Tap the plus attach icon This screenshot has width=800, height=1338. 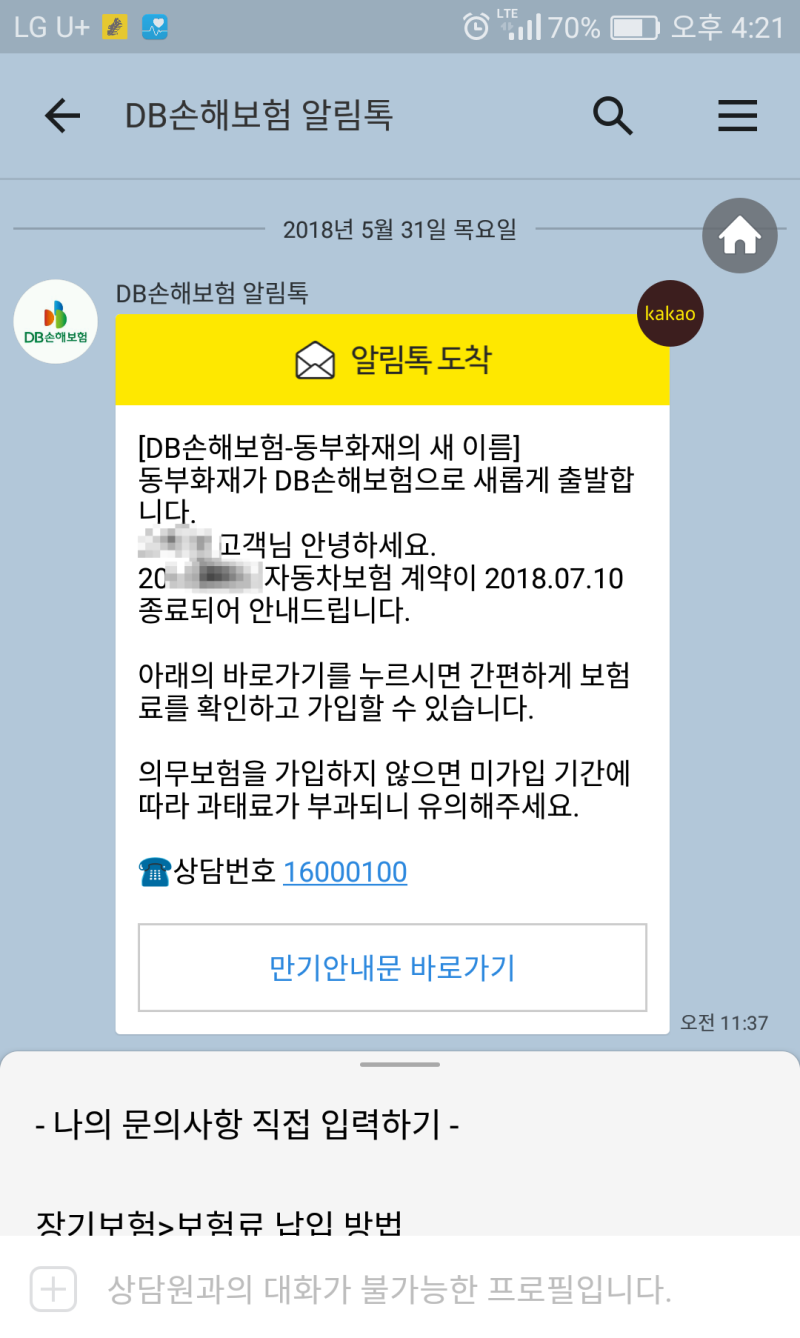[53, 1289]
